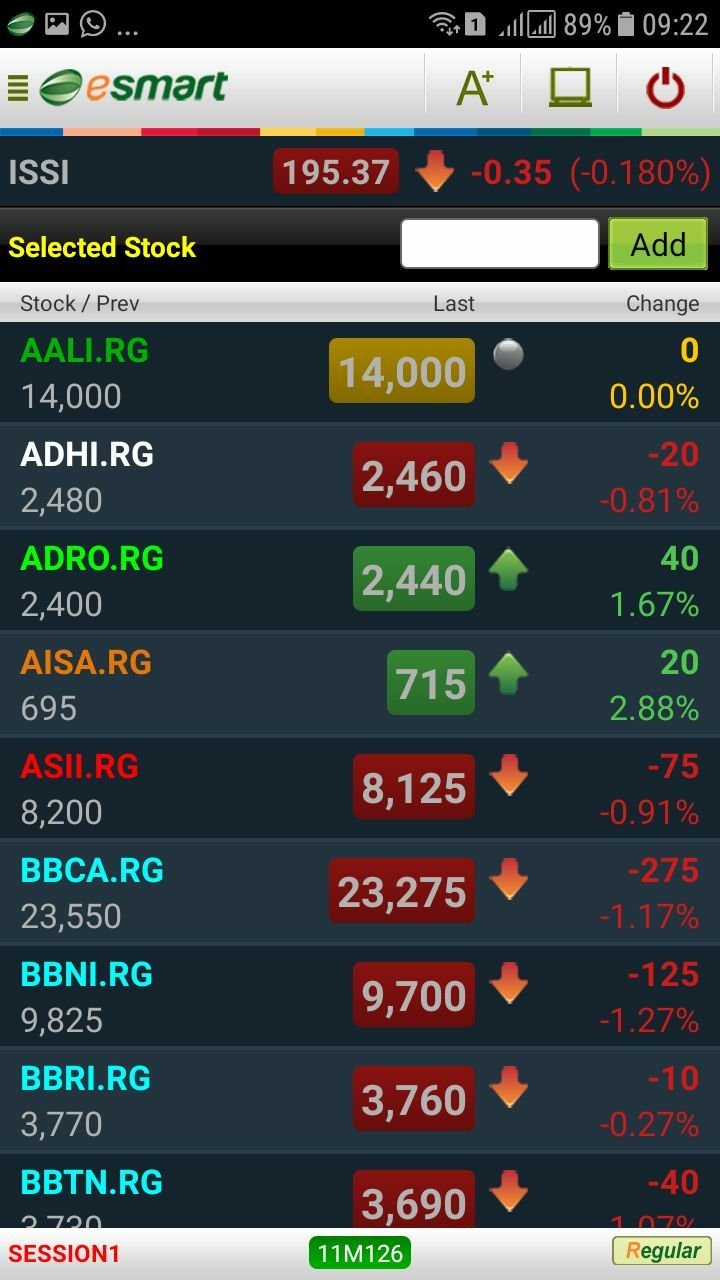The image size is (720, 1280).
Task: Open the BBRI.RG stock row
Action: [x=360, y=1101]
